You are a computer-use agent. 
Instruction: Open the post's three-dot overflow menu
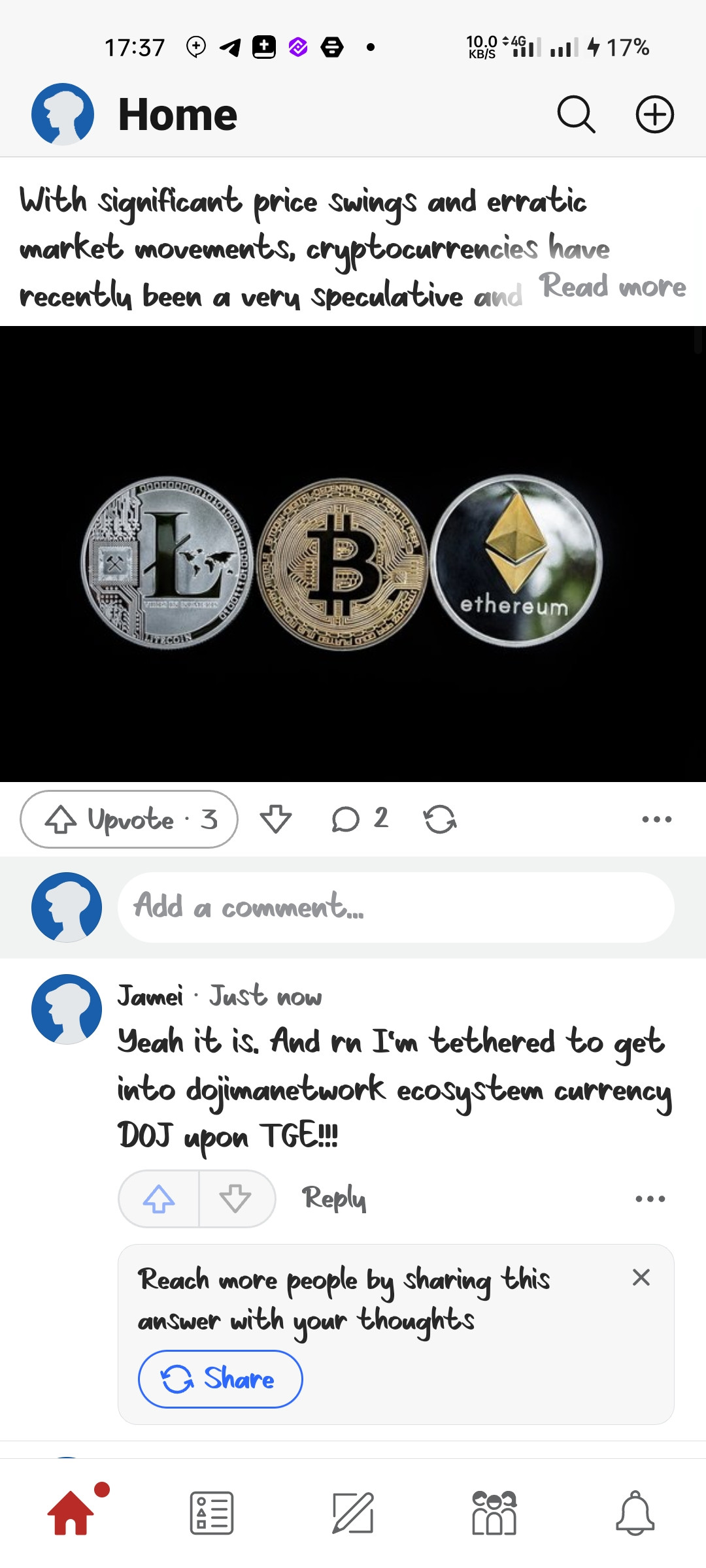coord(656,819)
